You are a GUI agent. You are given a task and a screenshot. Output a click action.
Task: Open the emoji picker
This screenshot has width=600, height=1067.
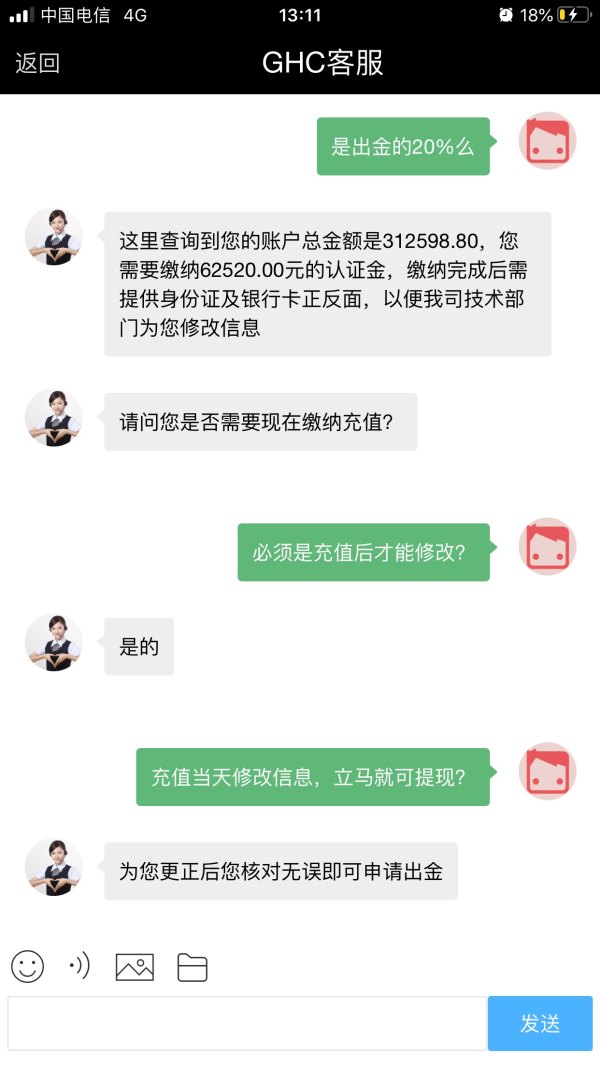tap(28, 966)
